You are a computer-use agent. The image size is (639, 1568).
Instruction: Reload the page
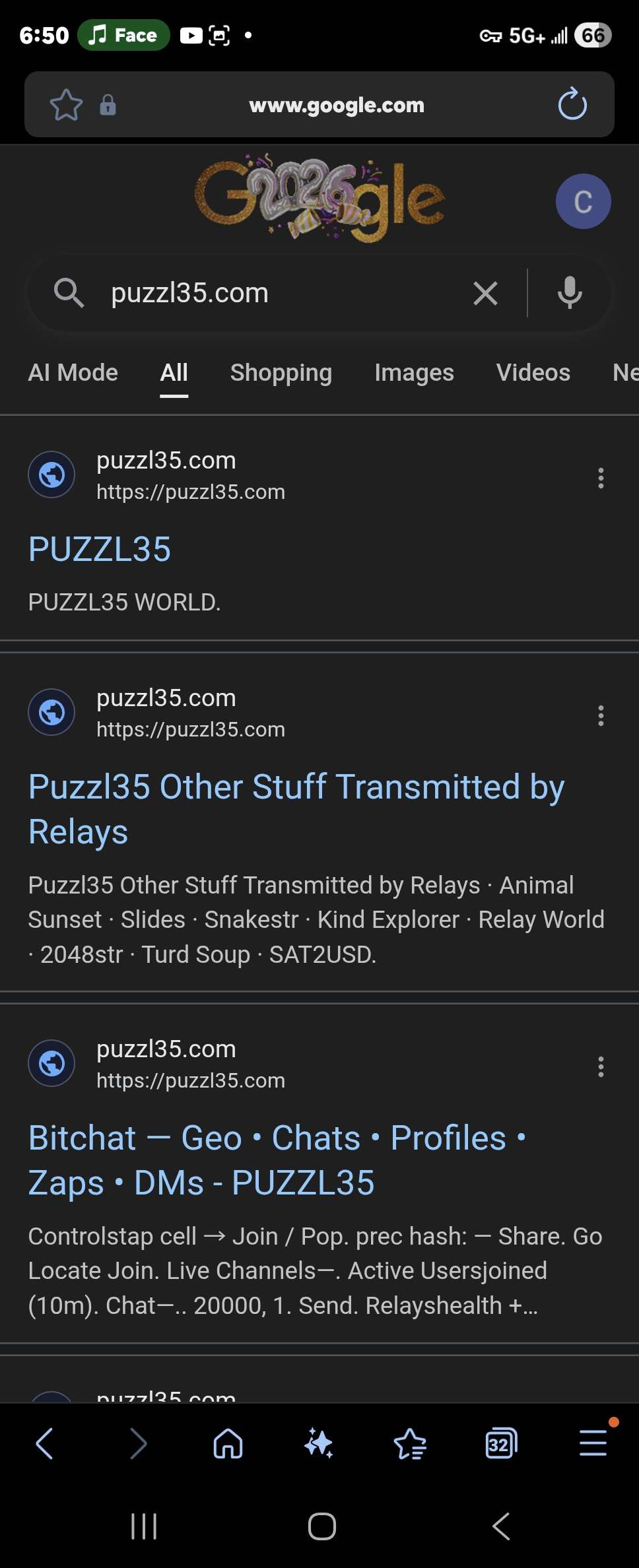[572, 105]
